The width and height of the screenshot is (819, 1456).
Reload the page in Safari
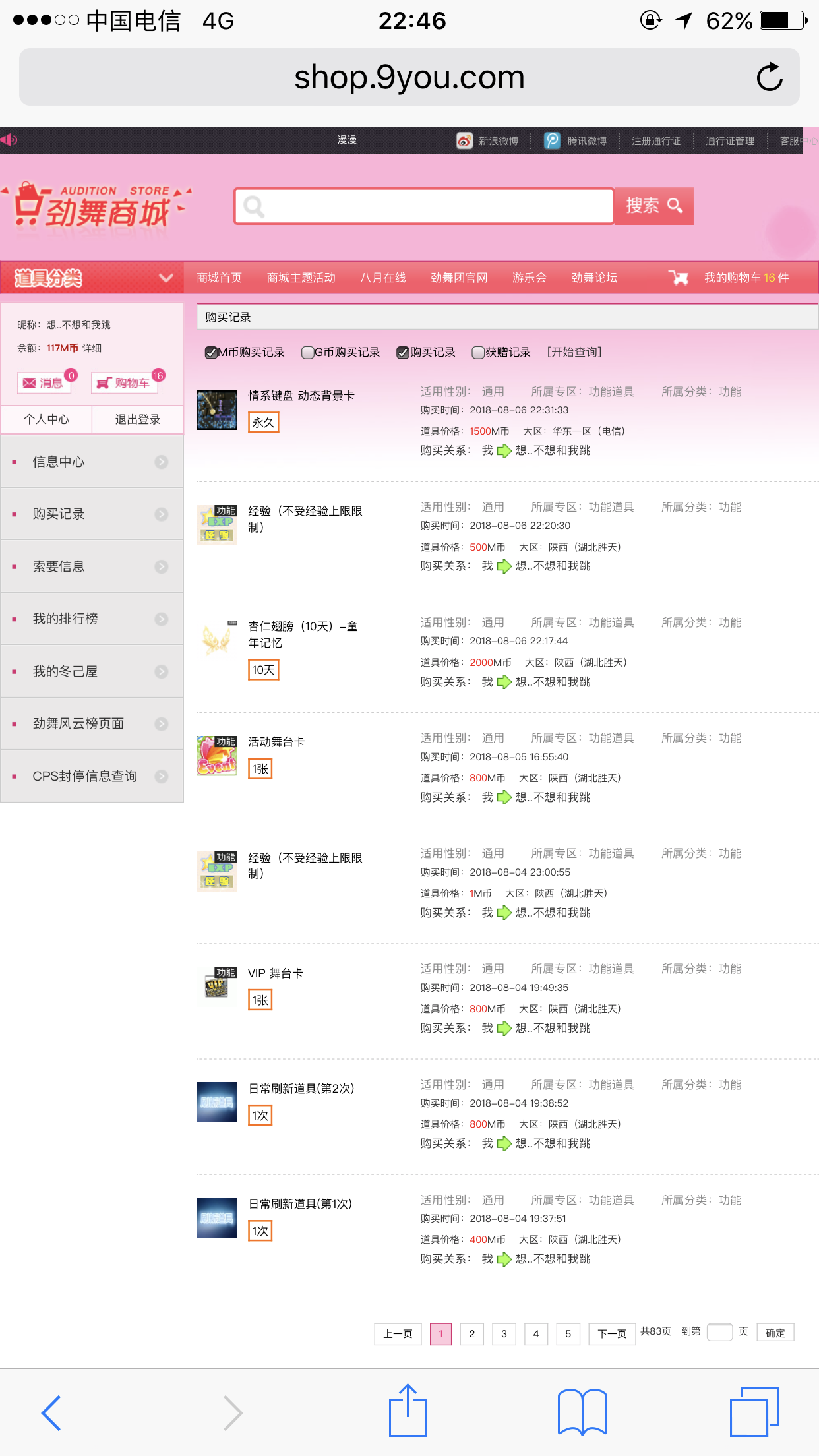pos(769,77)
